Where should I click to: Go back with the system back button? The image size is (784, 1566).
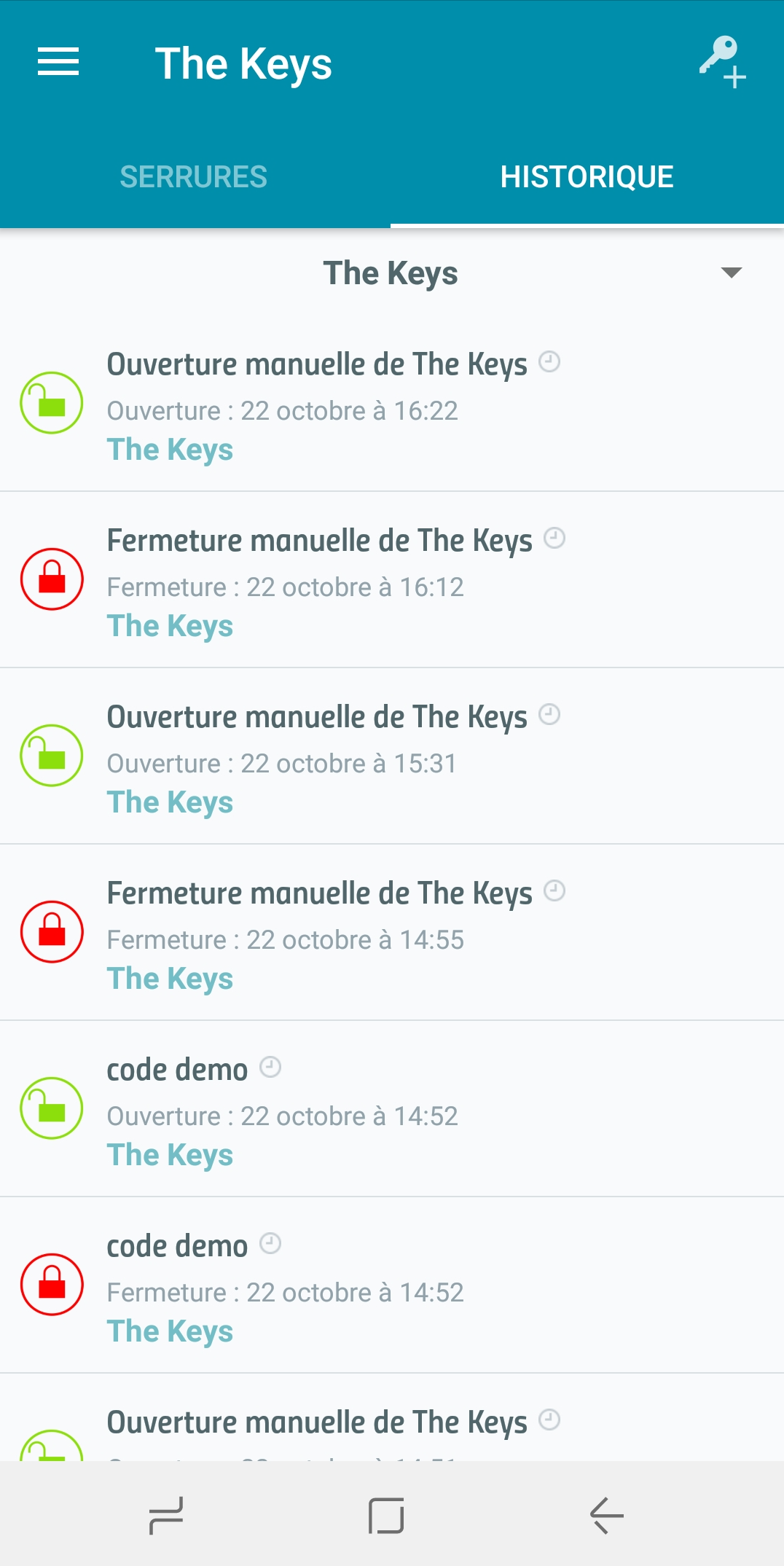click(606, 1516)
